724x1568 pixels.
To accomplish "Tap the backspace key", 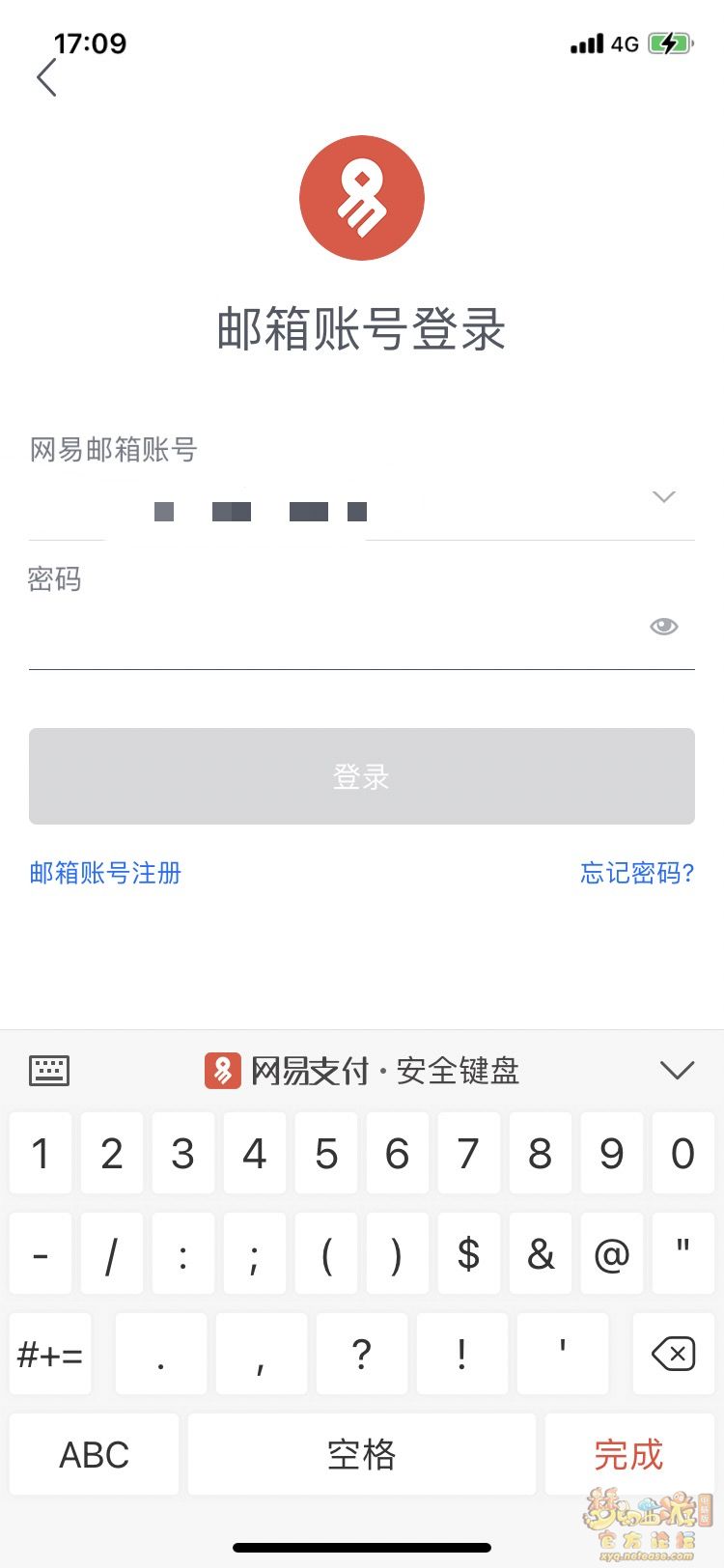I will pos(673,1354).
